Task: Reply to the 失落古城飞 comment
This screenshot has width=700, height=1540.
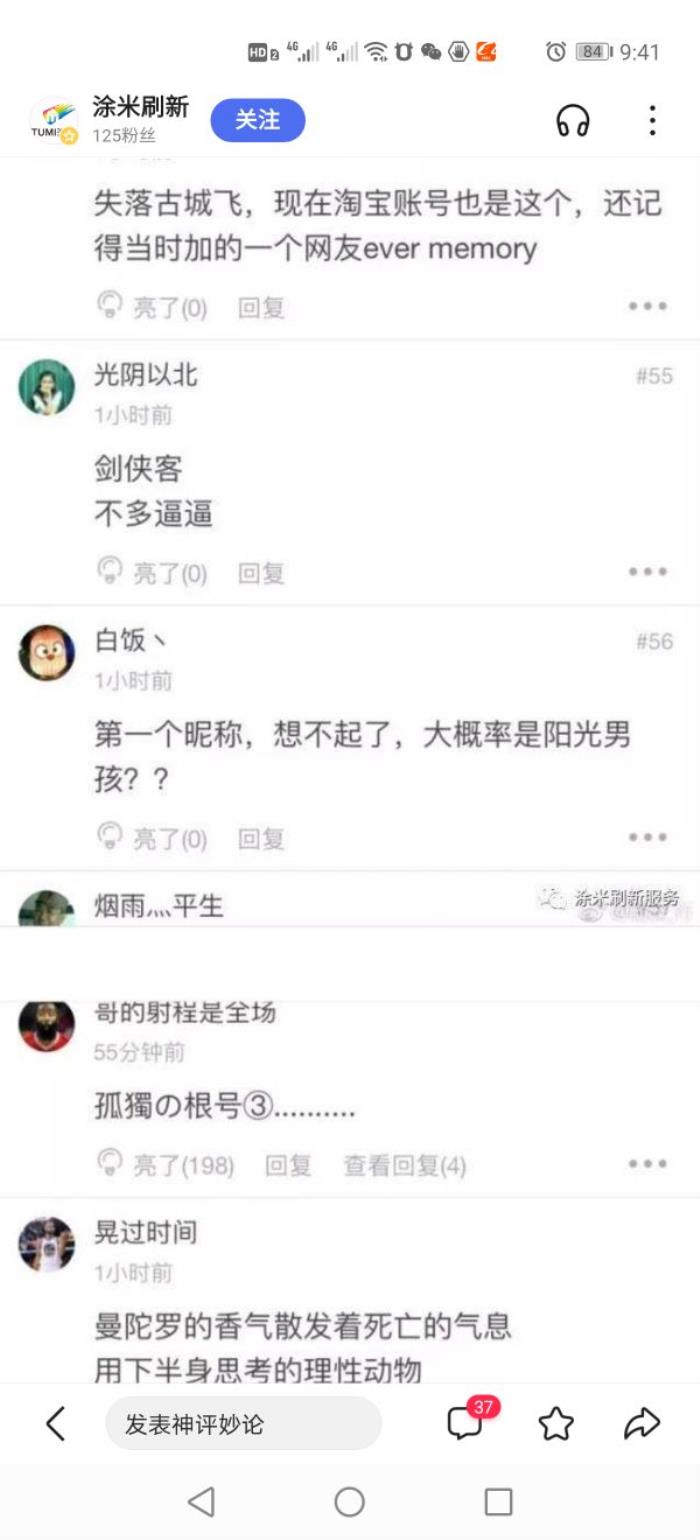Action: (x=261, y=308)
